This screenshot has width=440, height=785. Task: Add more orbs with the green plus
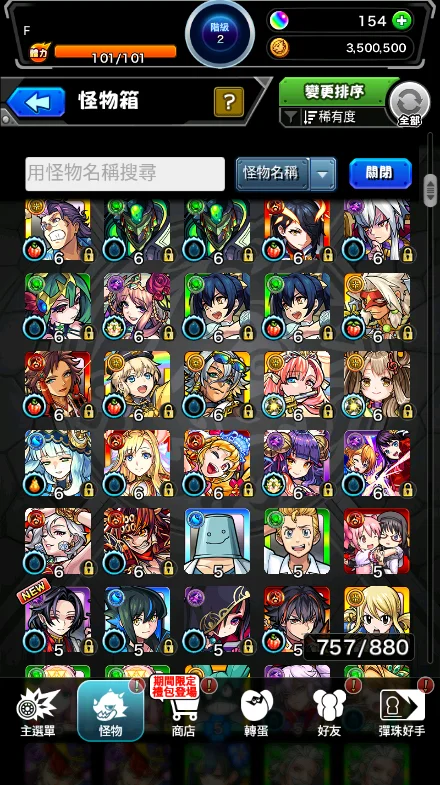401,21
